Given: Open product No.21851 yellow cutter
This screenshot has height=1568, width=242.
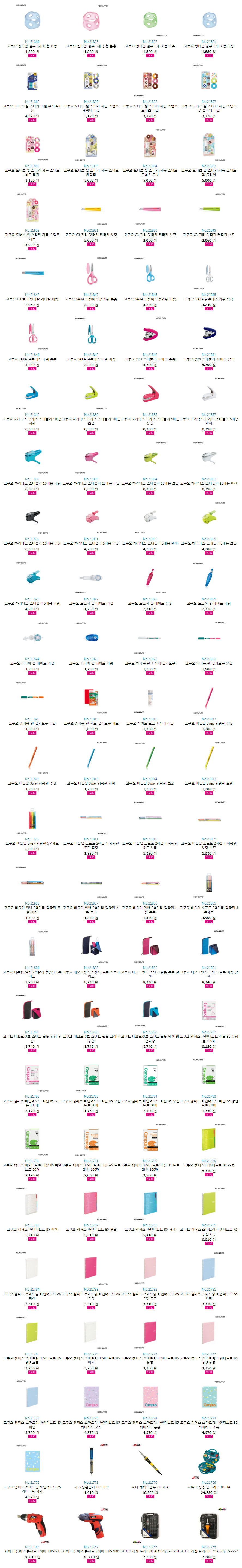Looking at the screenshot, I should point(90,209).
